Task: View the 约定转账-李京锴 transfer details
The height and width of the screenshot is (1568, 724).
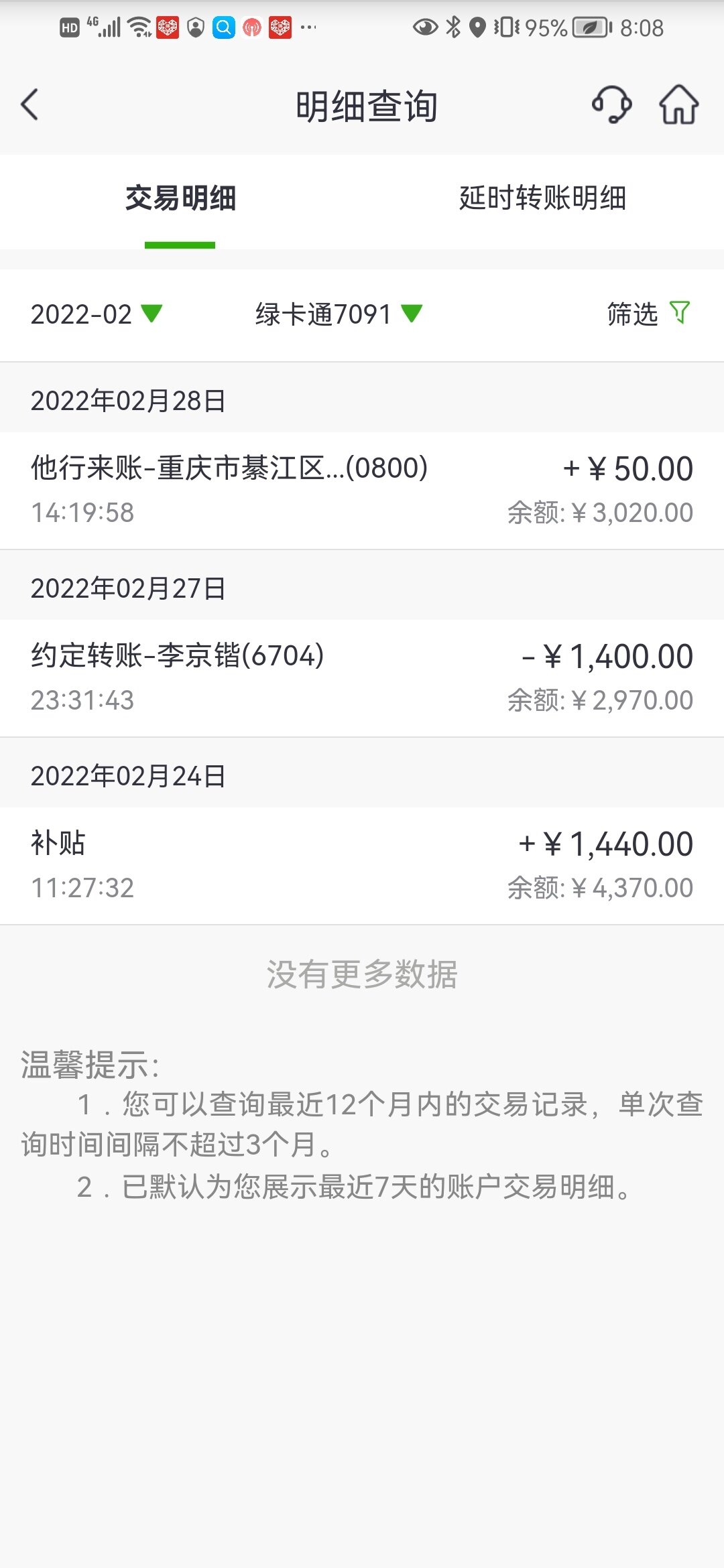Action: pyautogui.click(x=362, y=678)
